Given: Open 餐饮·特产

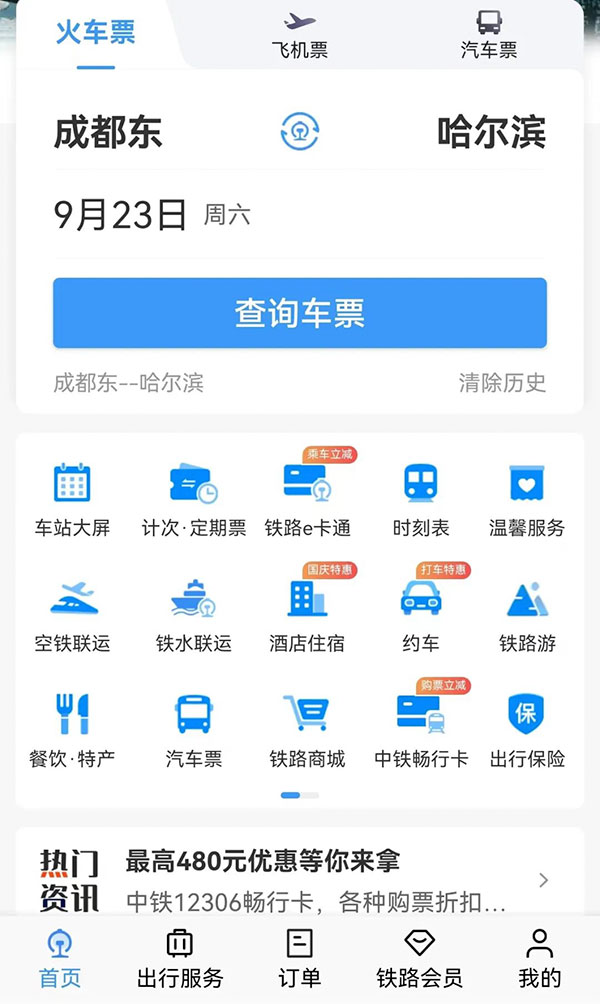Looking at the screenshot, I should coord(72,730).
